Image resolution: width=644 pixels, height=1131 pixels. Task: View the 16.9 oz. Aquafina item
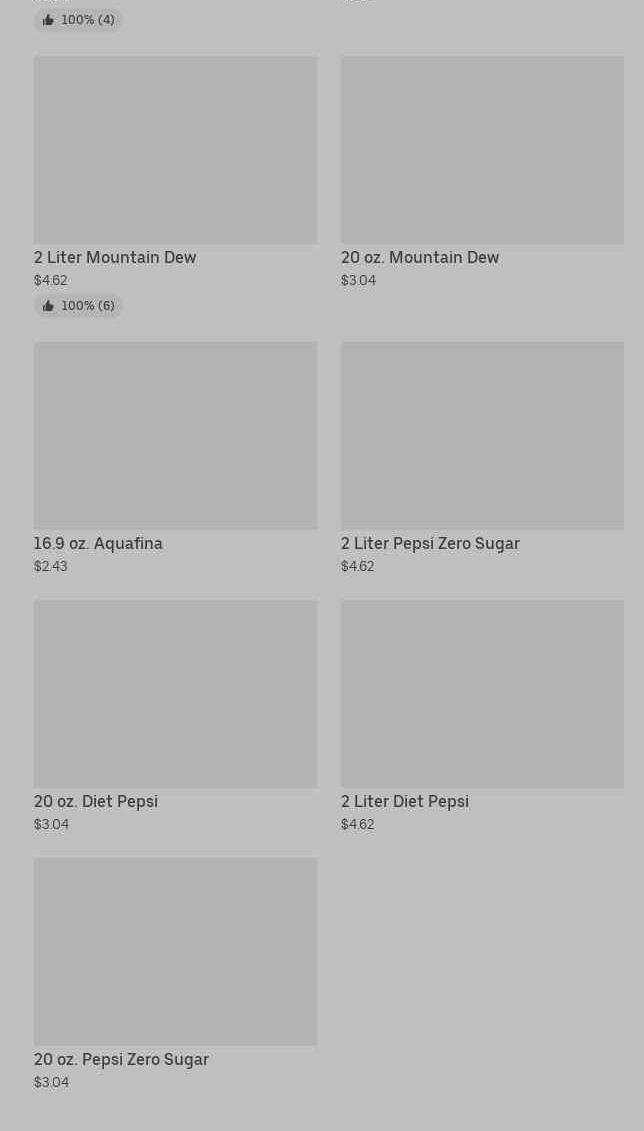pos(175,459)
